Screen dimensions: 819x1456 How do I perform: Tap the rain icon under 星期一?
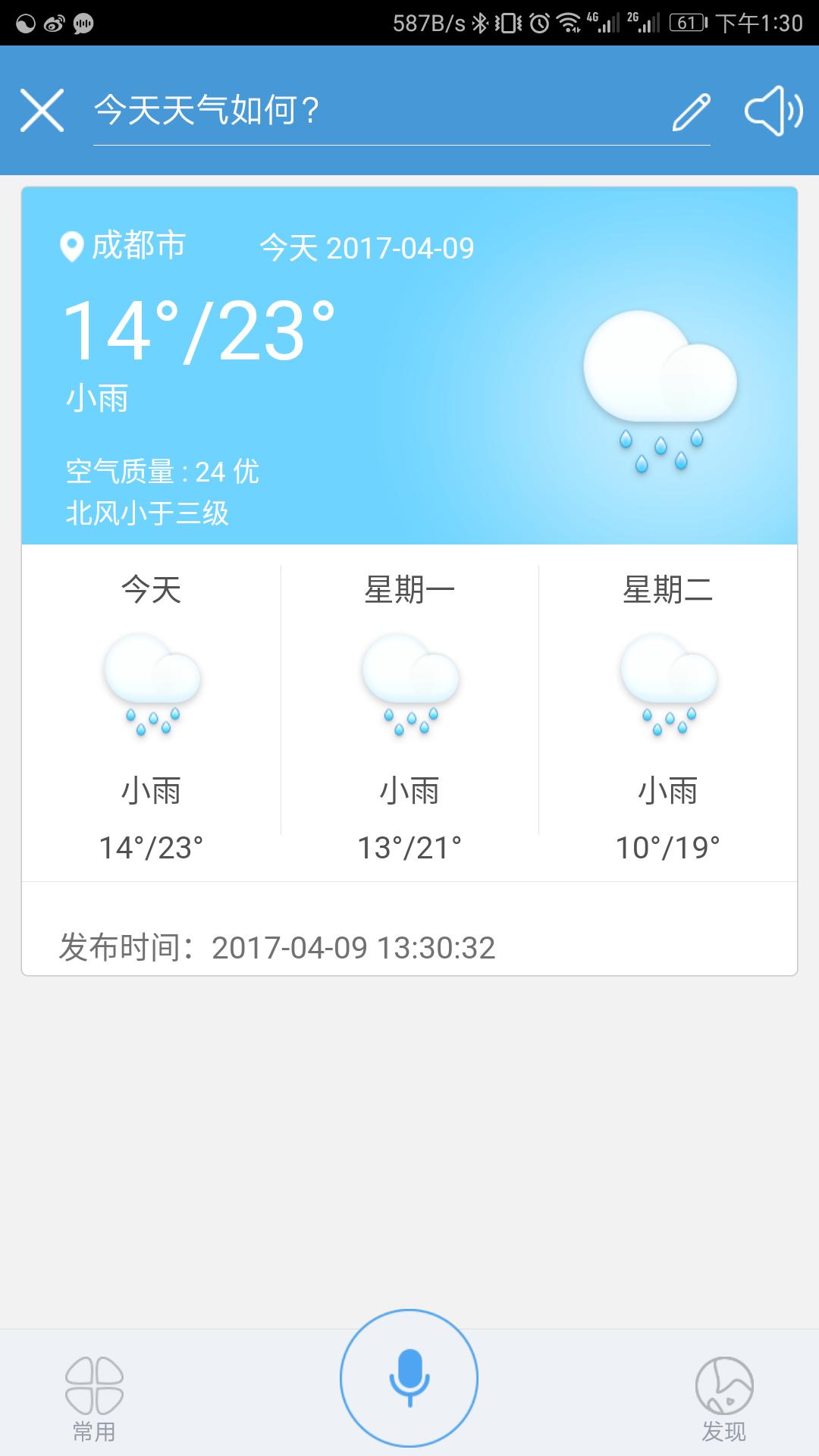coord(409,686)
